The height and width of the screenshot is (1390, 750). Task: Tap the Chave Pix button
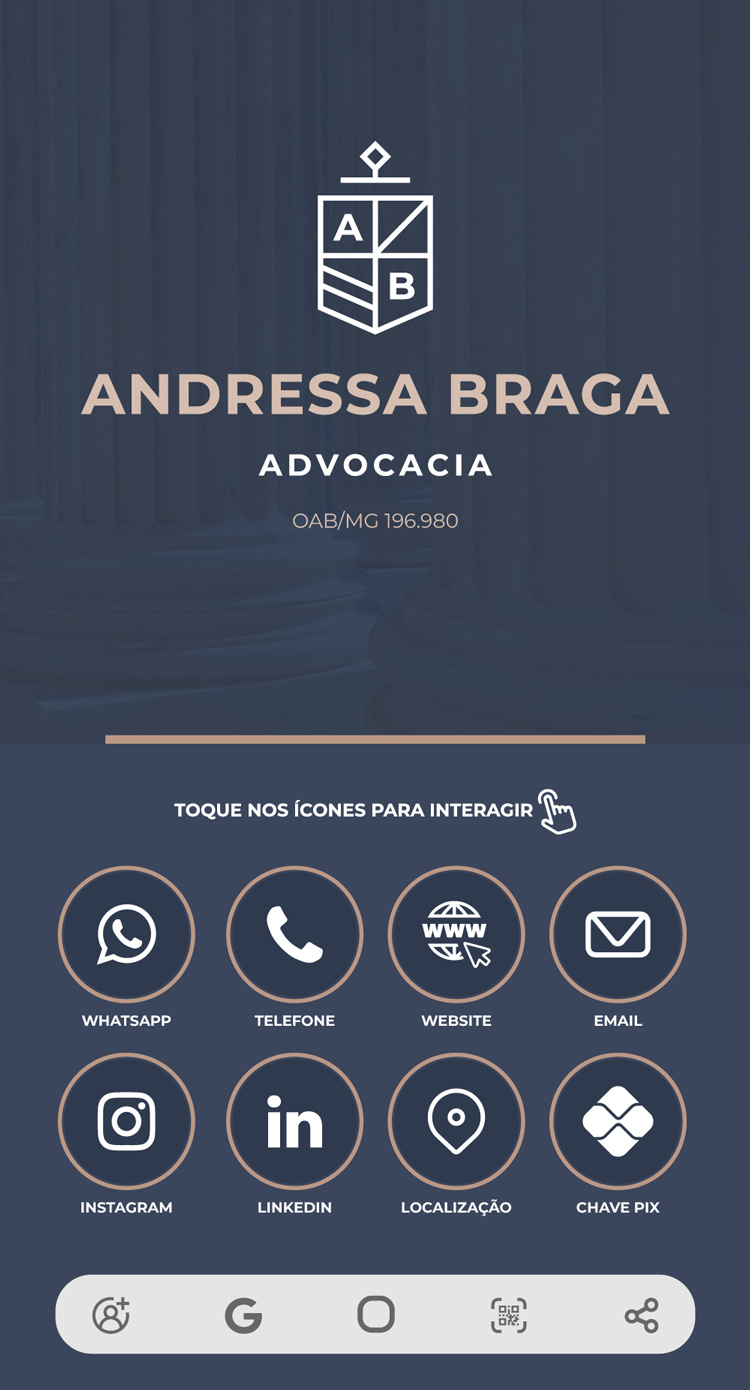(618, 1121)
